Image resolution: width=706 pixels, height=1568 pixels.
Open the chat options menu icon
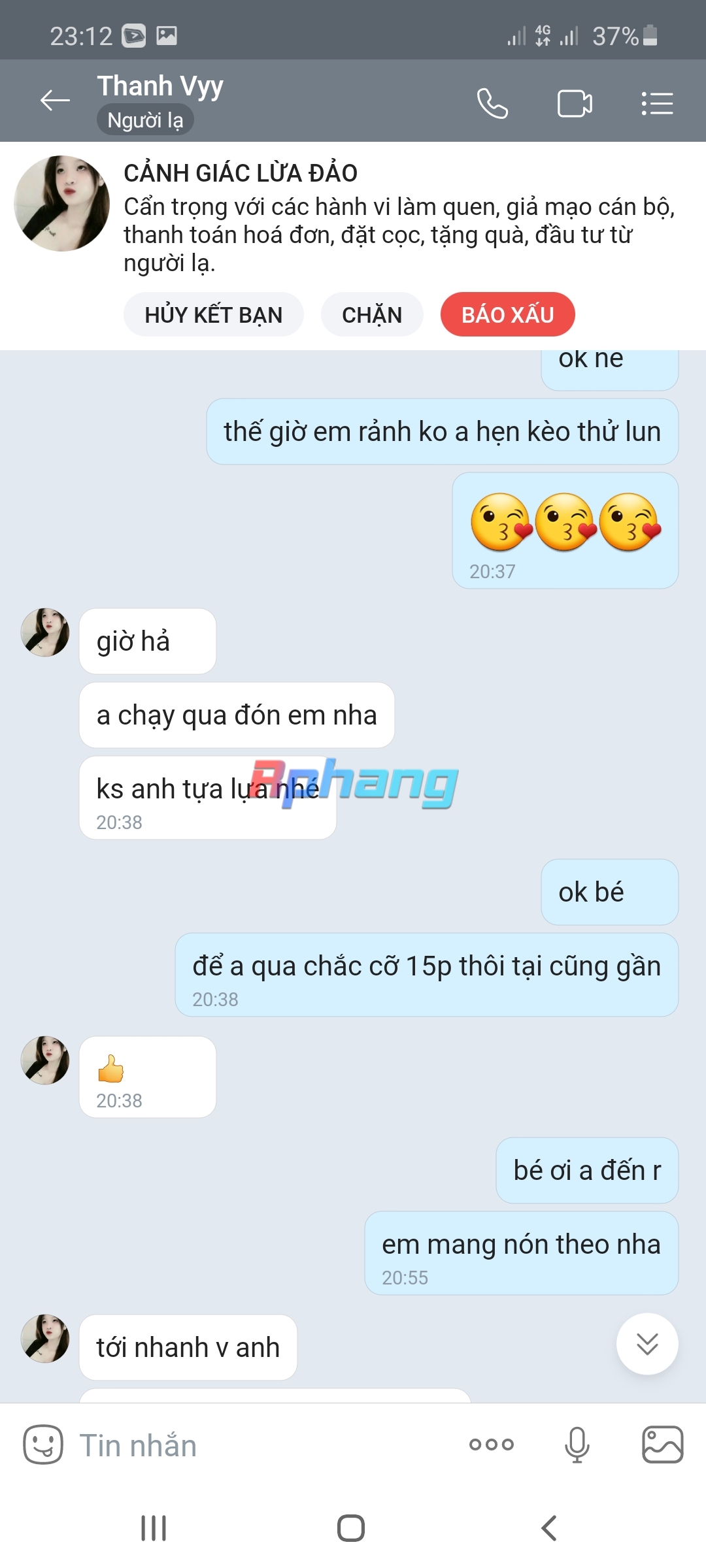point(657,103)
